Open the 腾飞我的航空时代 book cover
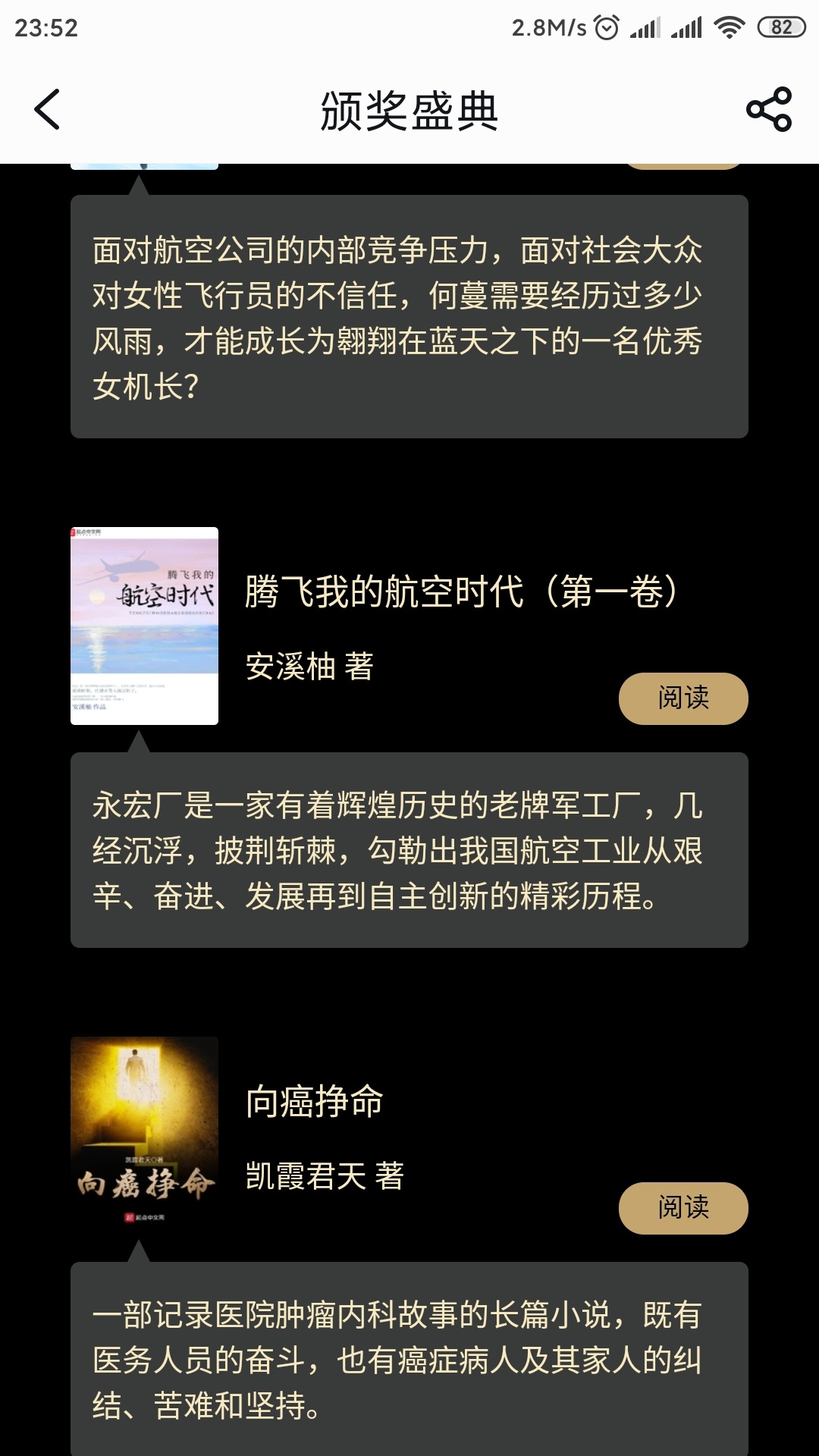 click(144, 626)
